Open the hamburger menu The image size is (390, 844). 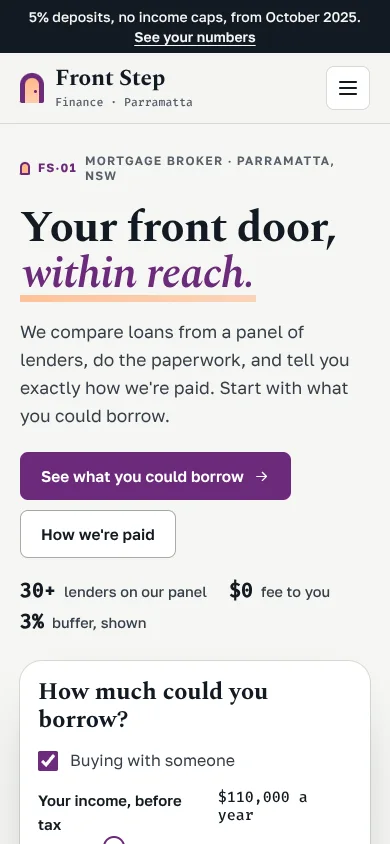click(x=348, y=88)
